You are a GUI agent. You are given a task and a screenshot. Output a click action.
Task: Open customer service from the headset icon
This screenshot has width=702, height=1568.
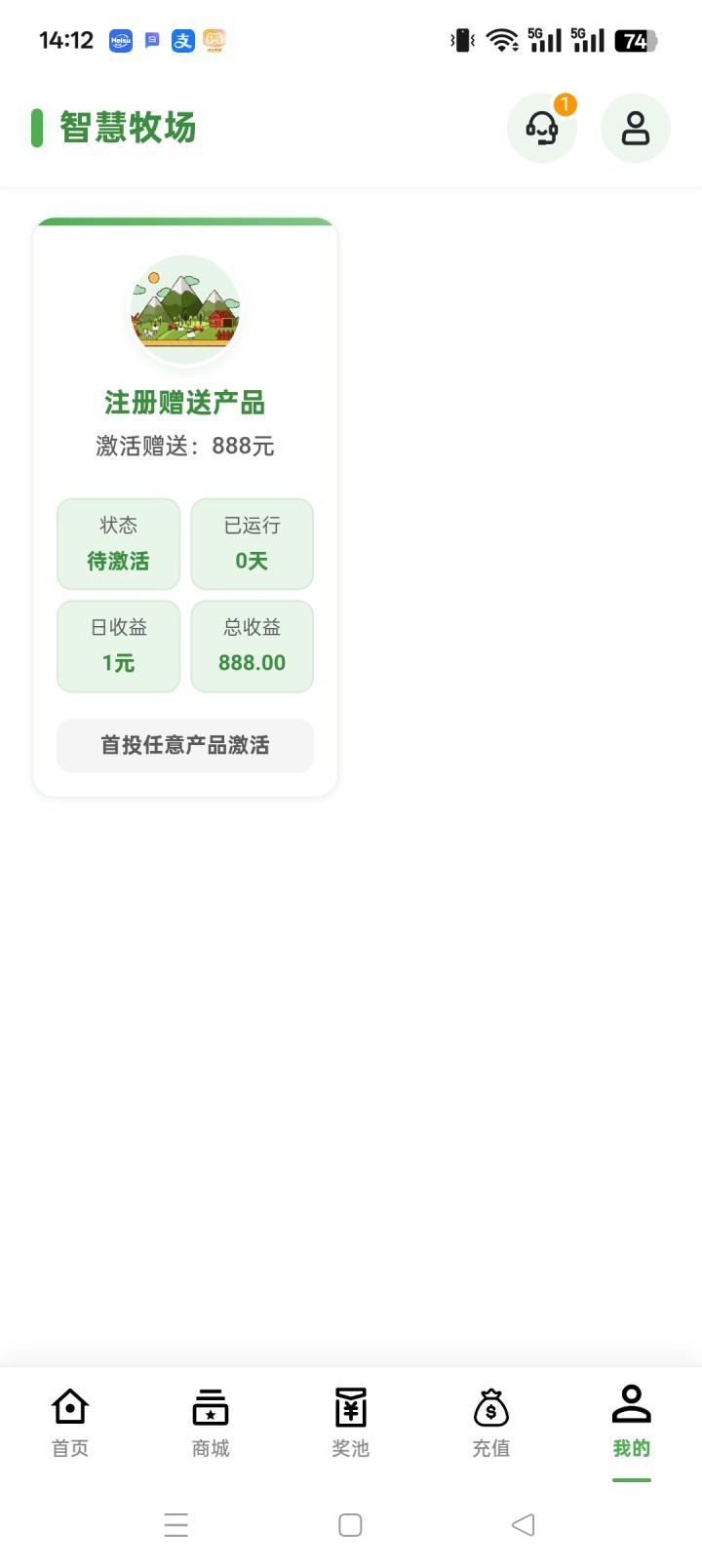tap(542, 128)
